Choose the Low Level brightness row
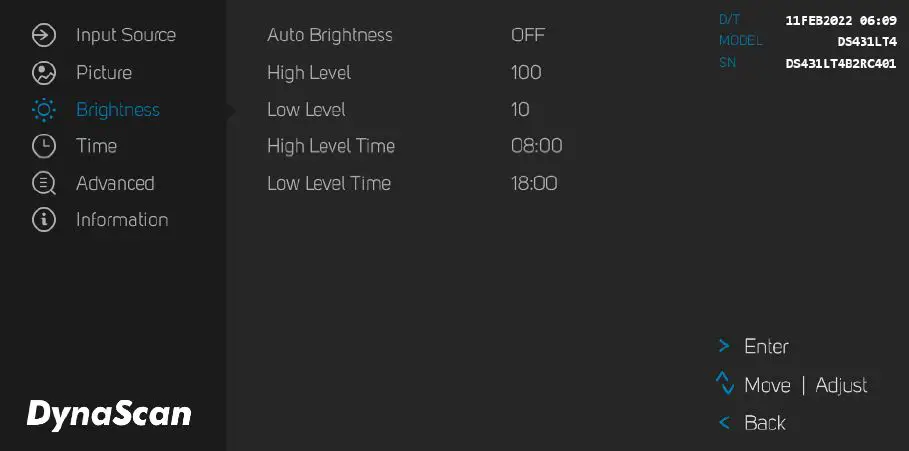909x451 pixels. point(306,110)
